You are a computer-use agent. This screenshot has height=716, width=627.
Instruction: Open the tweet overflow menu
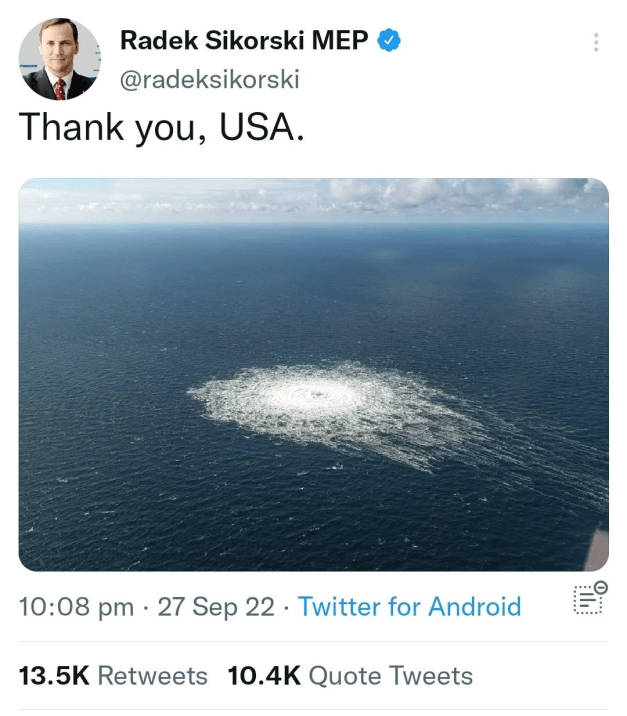click(x=596, y=43)
